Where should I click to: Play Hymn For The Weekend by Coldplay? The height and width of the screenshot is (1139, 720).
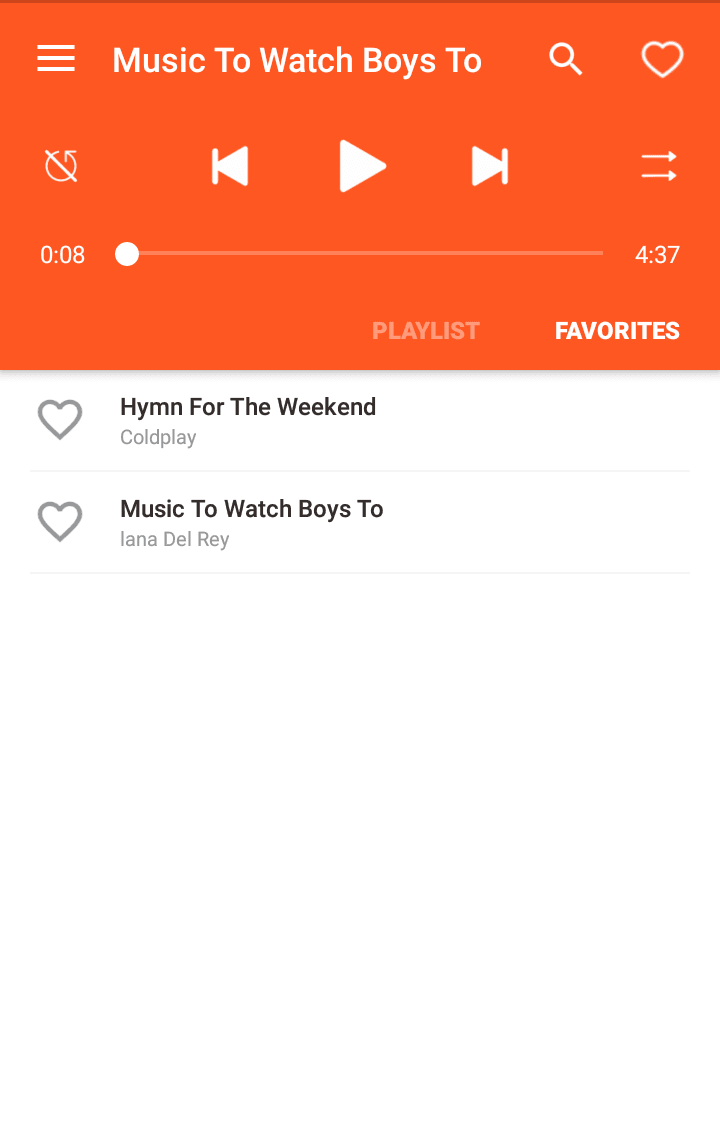(300, 420)
